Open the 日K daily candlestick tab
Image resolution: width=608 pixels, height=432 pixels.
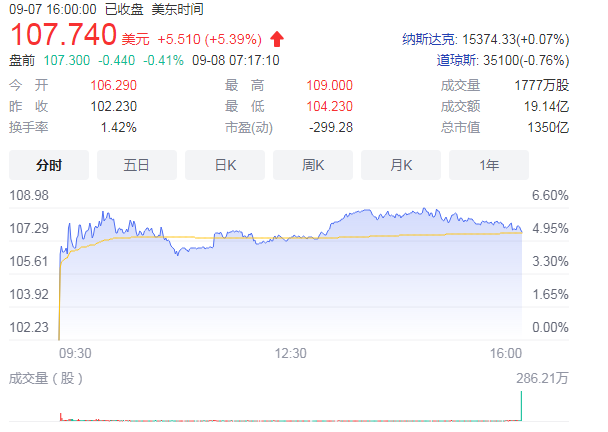pyautogui.click(x=225, y=165)
